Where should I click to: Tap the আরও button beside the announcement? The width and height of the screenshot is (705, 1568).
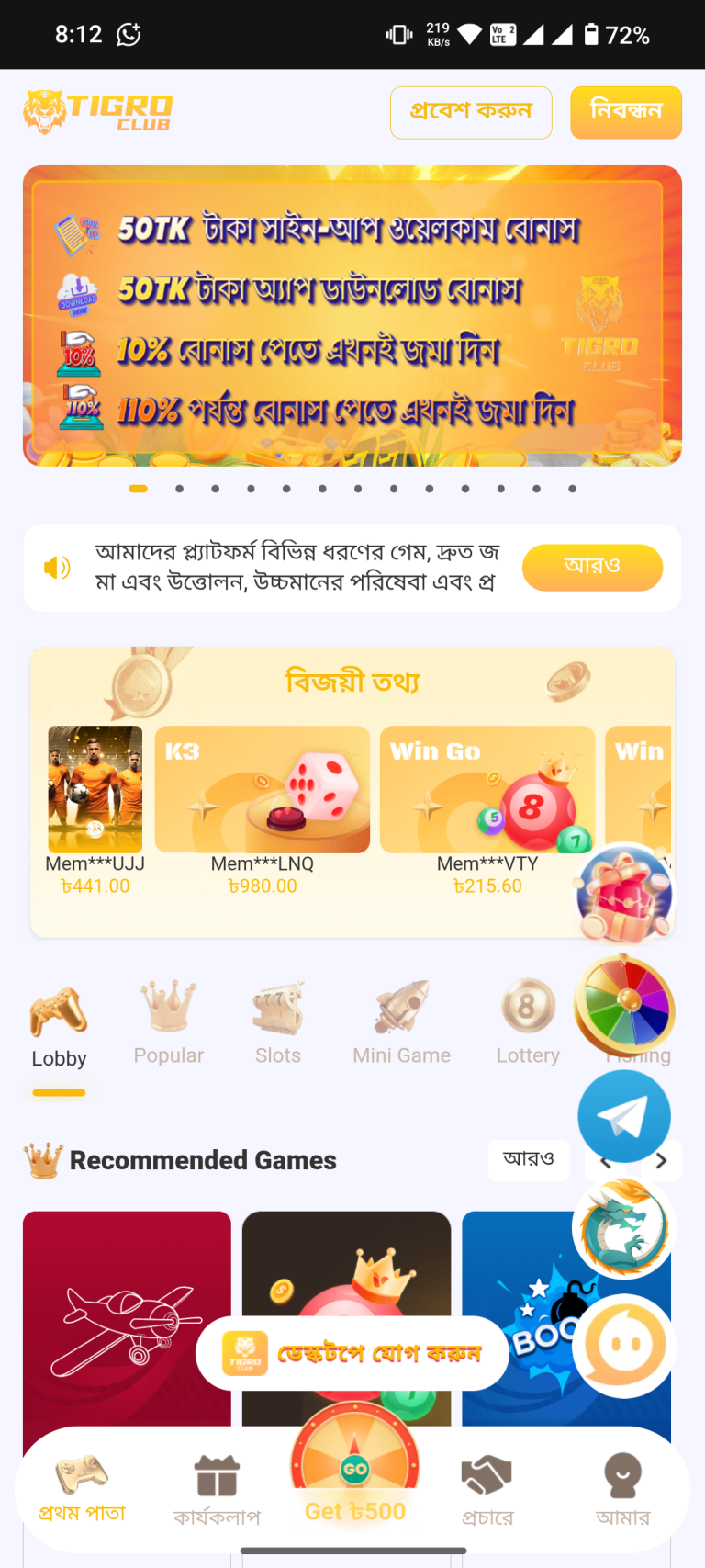[592, 567]
